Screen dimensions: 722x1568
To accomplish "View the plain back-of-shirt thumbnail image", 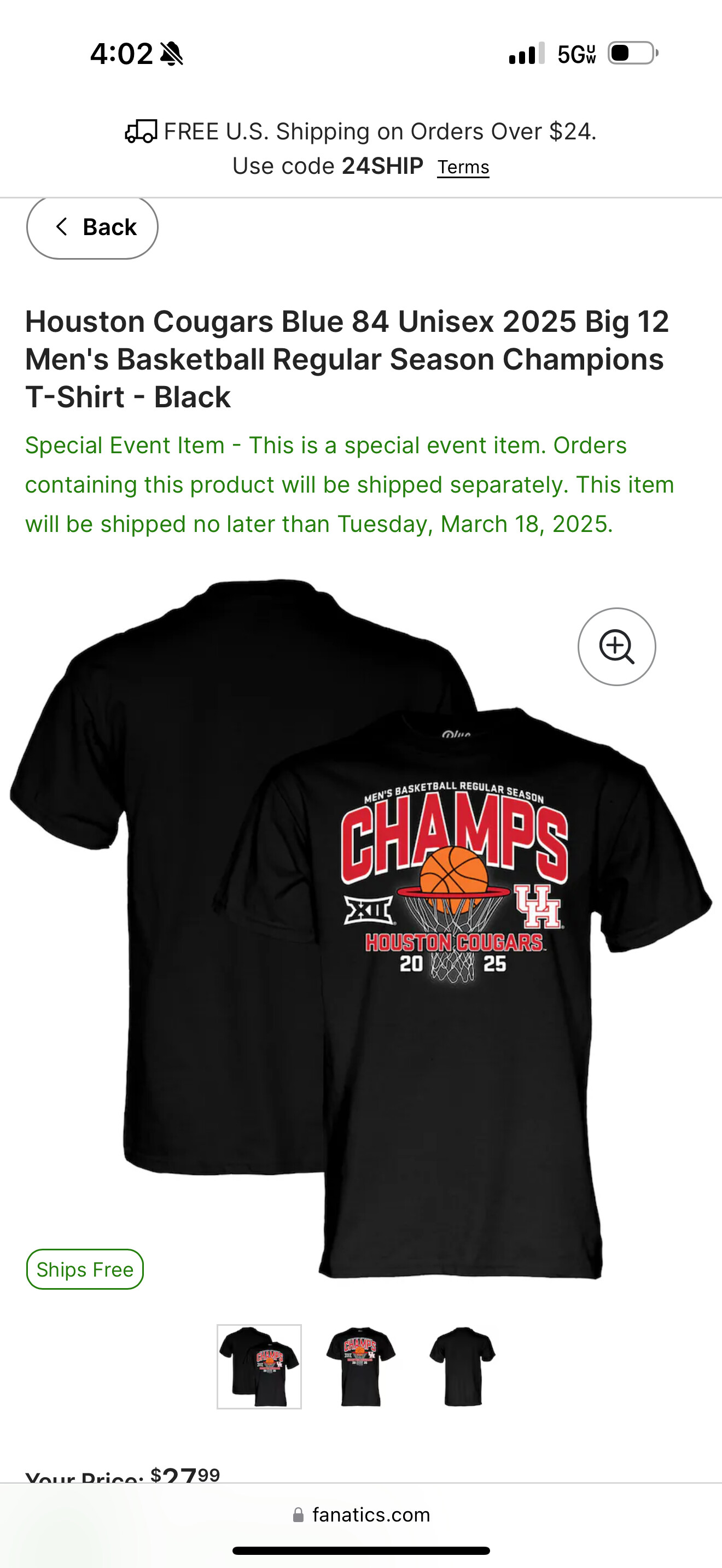I will click(462, 1366).
